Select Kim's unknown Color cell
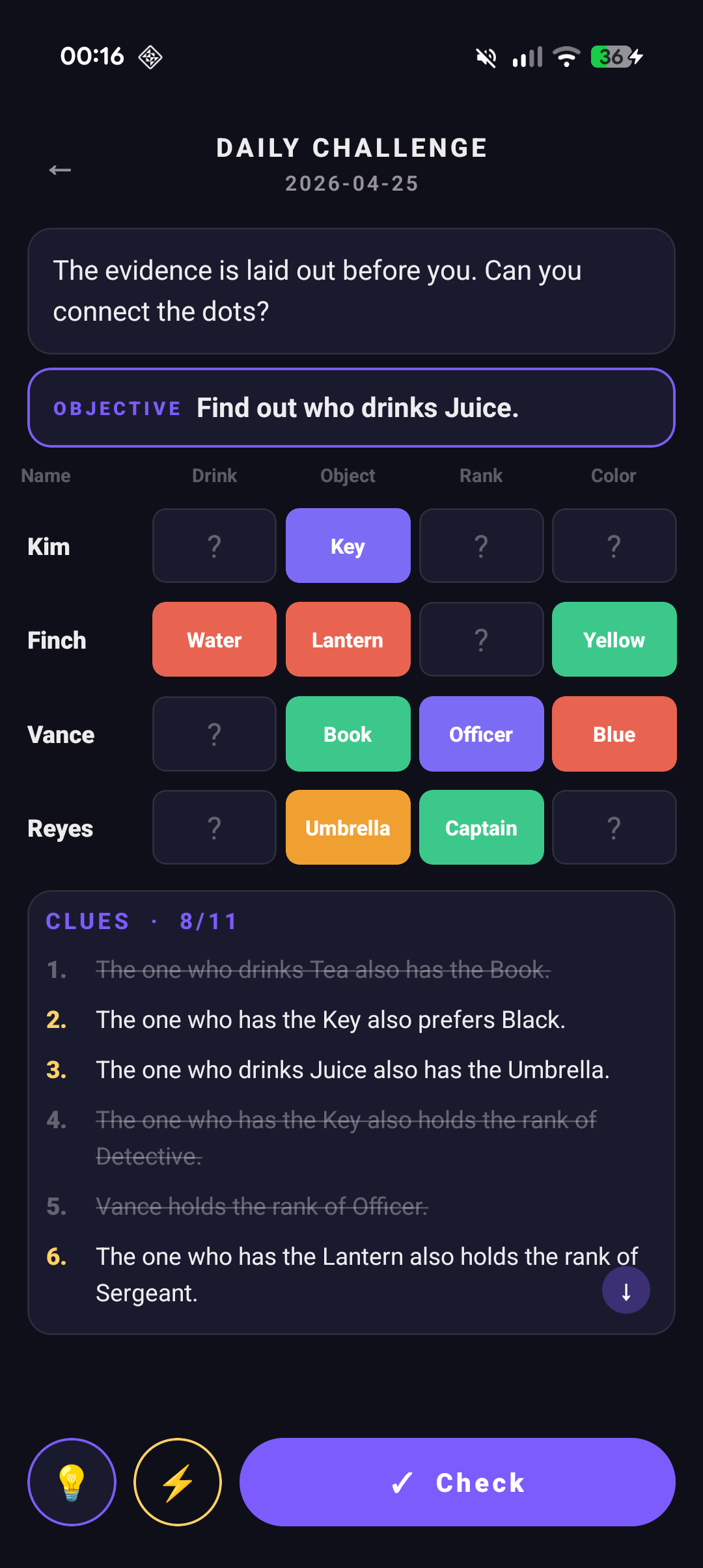Image resolution: width=703 pixels, height=1568 pixels. pyautogui.click(x=614, y=546)
